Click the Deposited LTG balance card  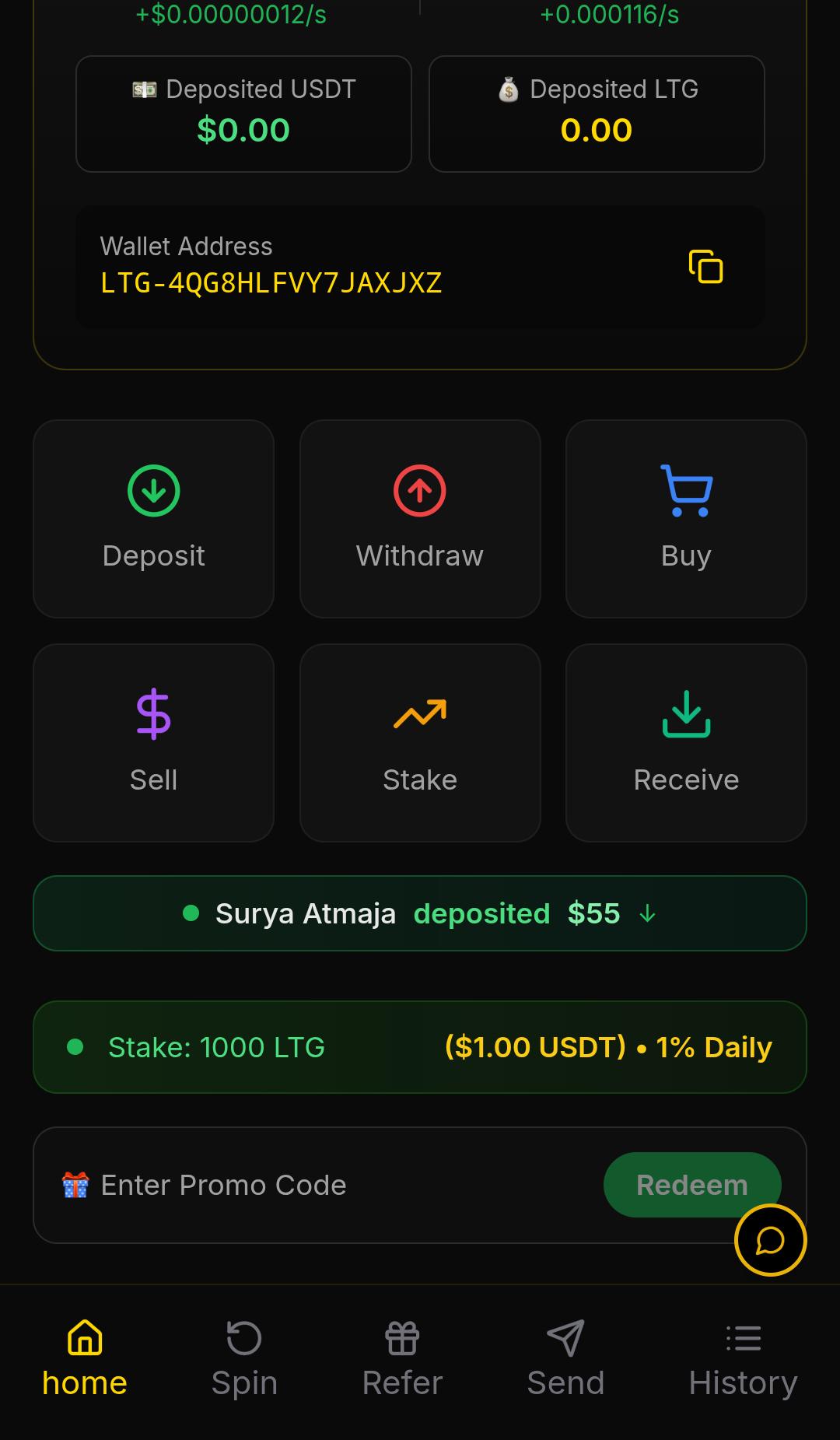[x=597, y=113]
